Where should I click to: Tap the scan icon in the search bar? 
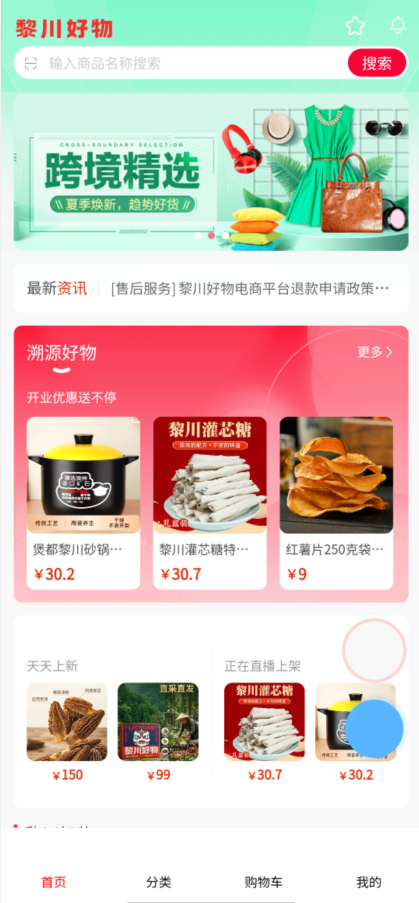(x=31, y=63)
